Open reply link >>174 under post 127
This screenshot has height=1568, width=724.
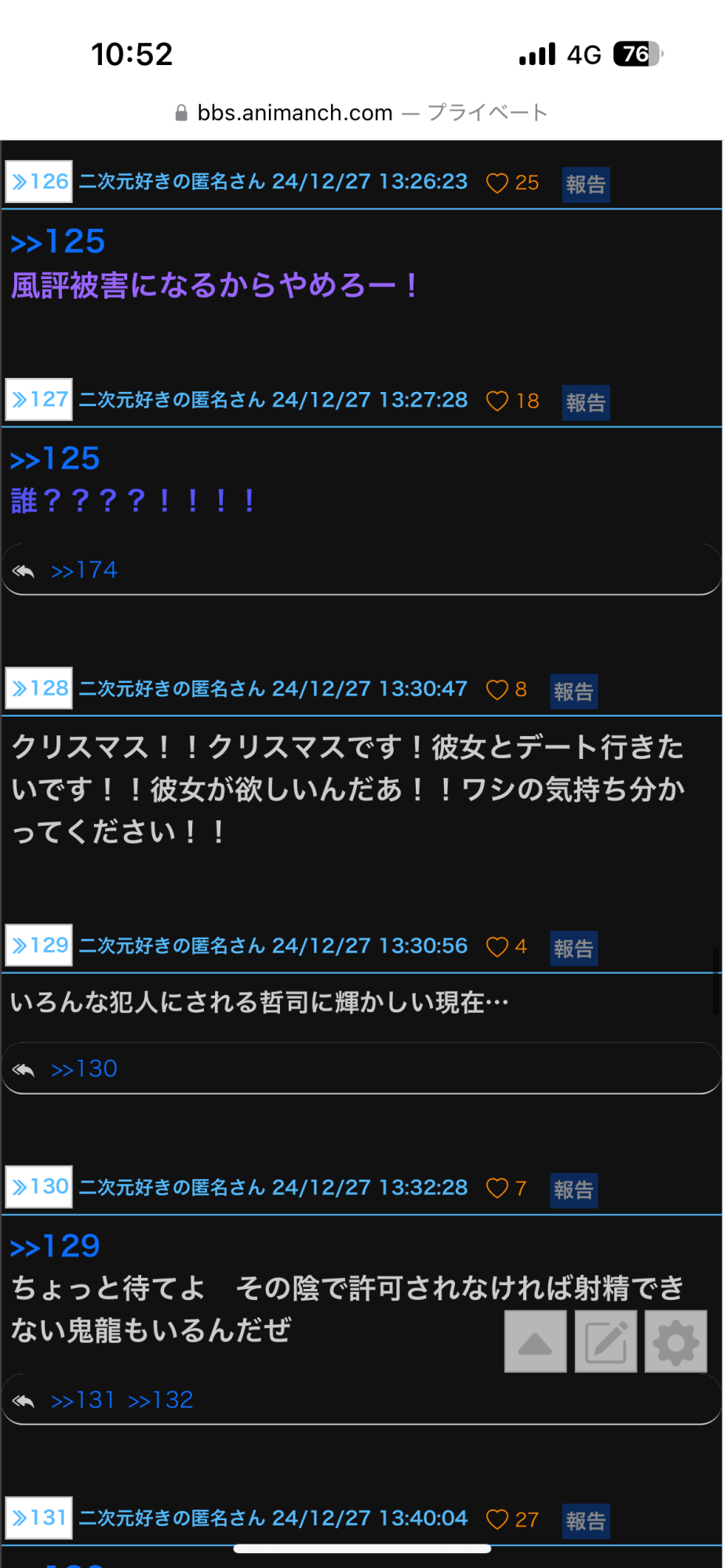point(84,570)
